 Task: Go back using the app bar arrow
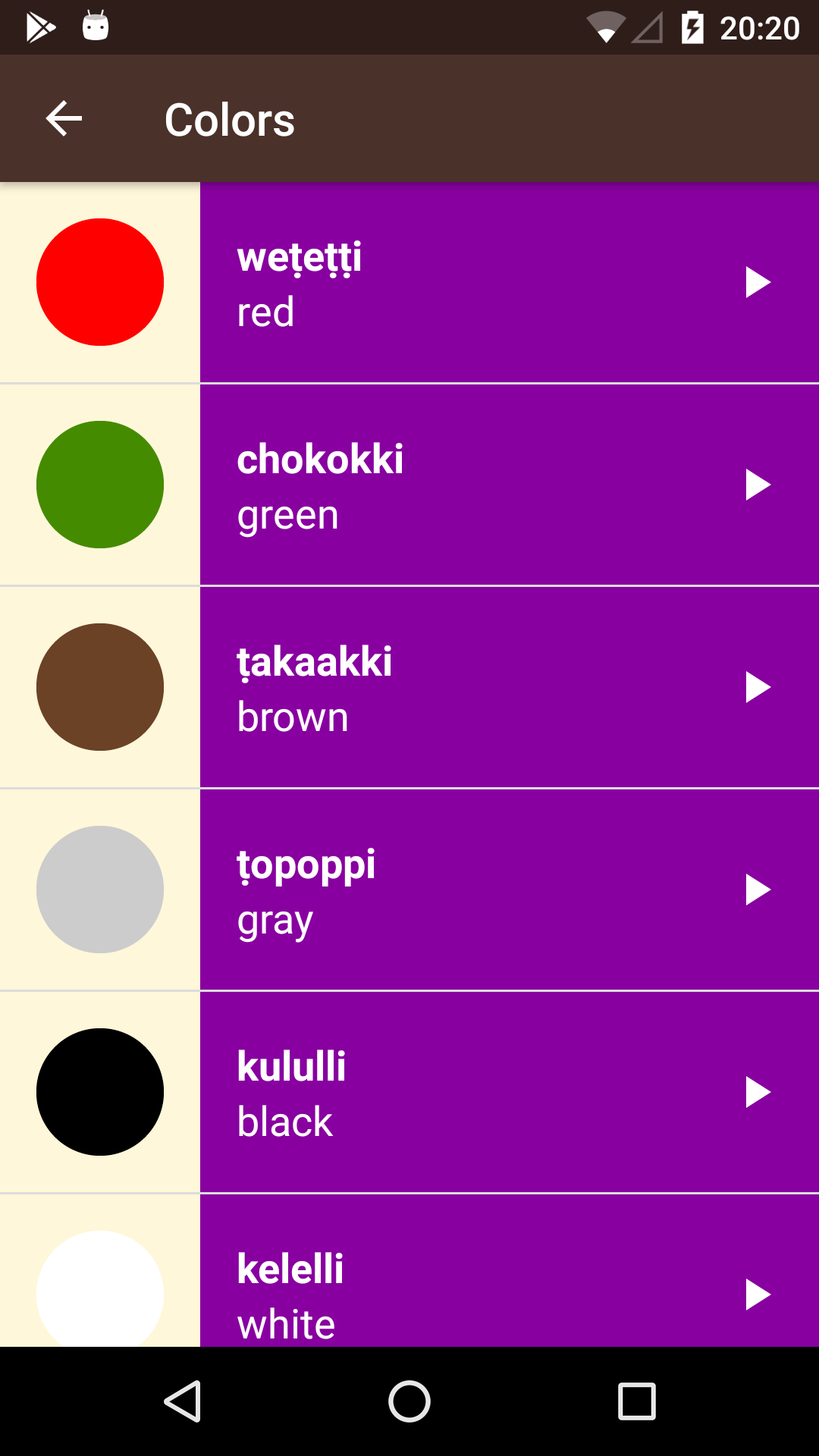(x=64, y=118)
